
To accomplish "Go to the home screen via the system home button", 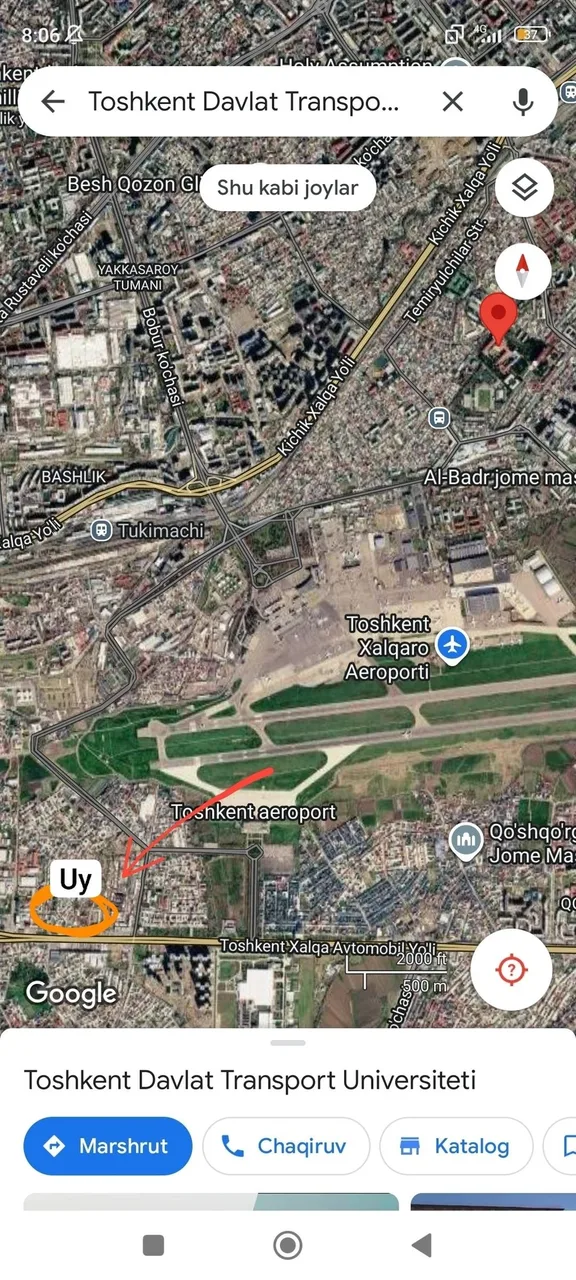I will tap(288, 1245).
